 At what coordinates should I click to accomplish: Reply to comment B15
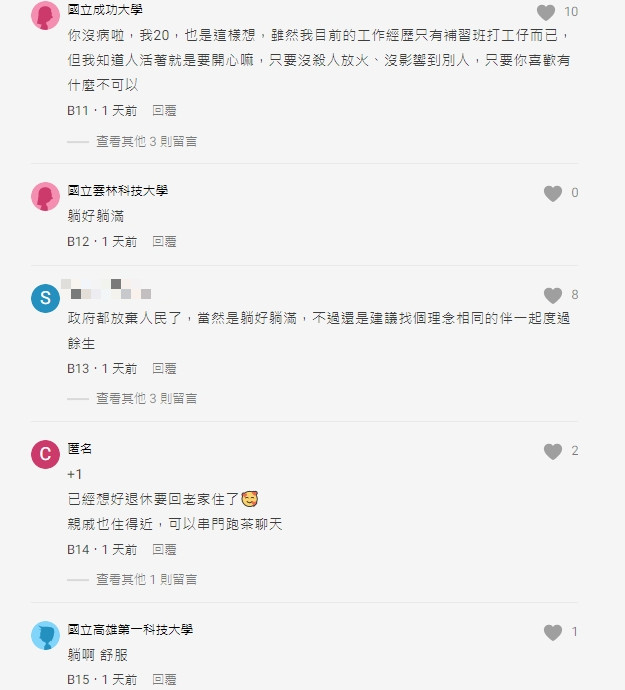pyautogui.click(x=164, y=679)
